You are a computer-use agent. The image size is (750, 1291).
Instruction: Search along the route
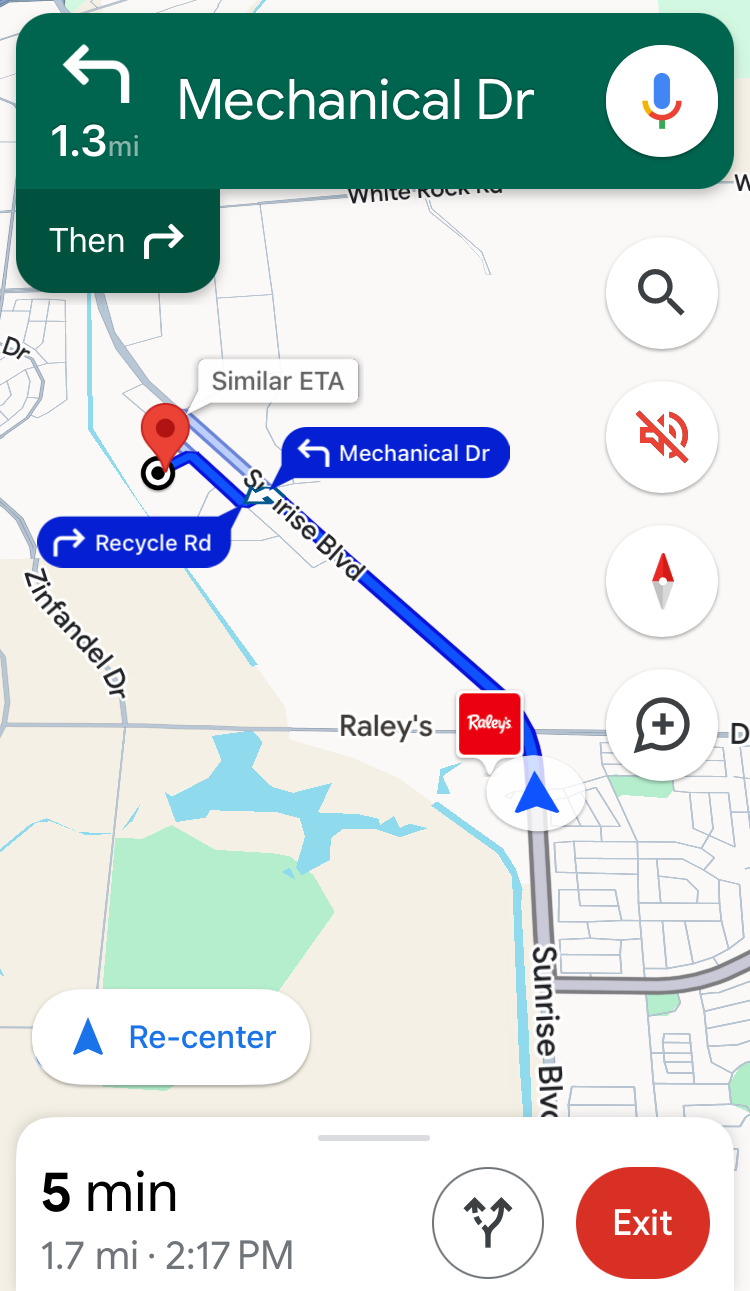pyautogui.click(x=661, y=293)
